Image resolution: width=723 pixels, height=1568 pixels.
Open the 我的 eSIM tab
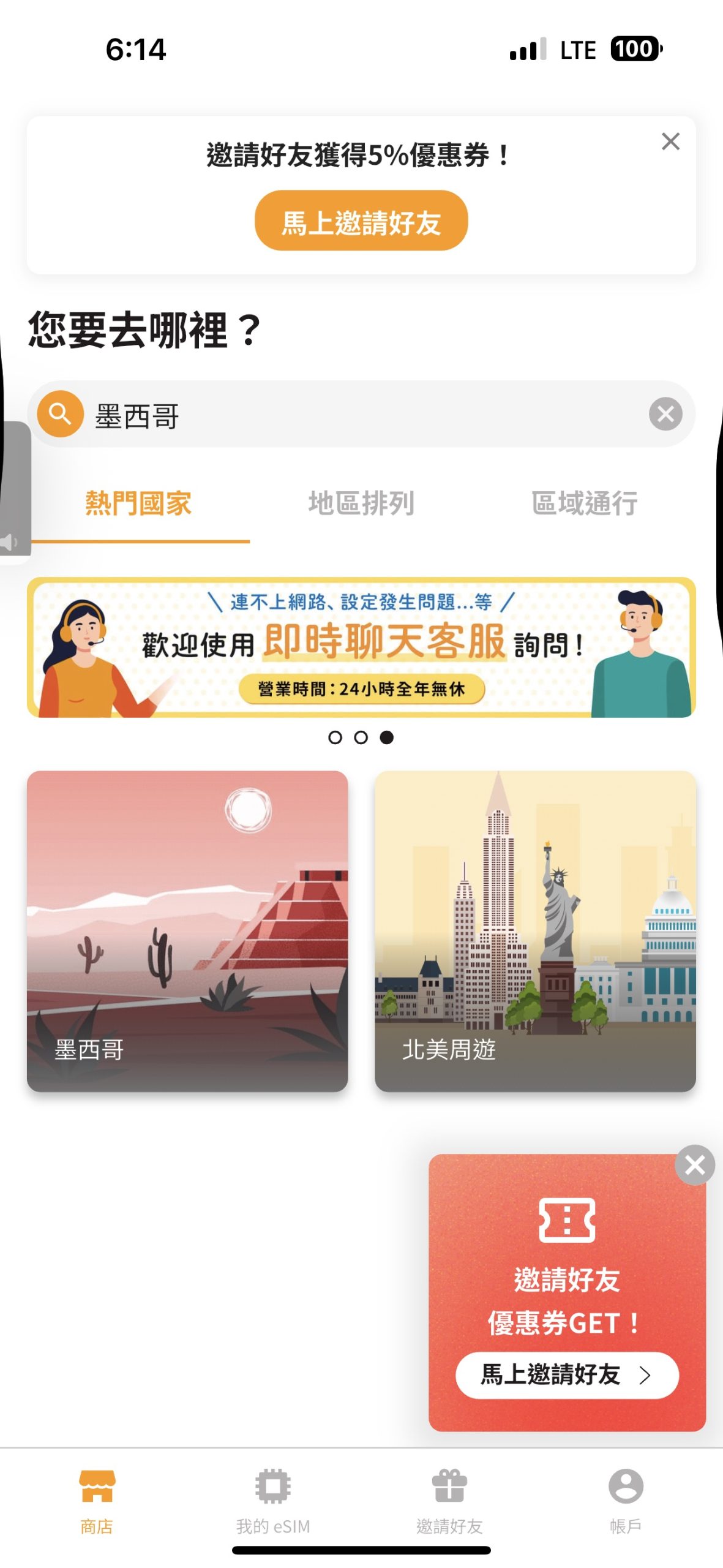pyautogui.click(x=273, y=1498)
